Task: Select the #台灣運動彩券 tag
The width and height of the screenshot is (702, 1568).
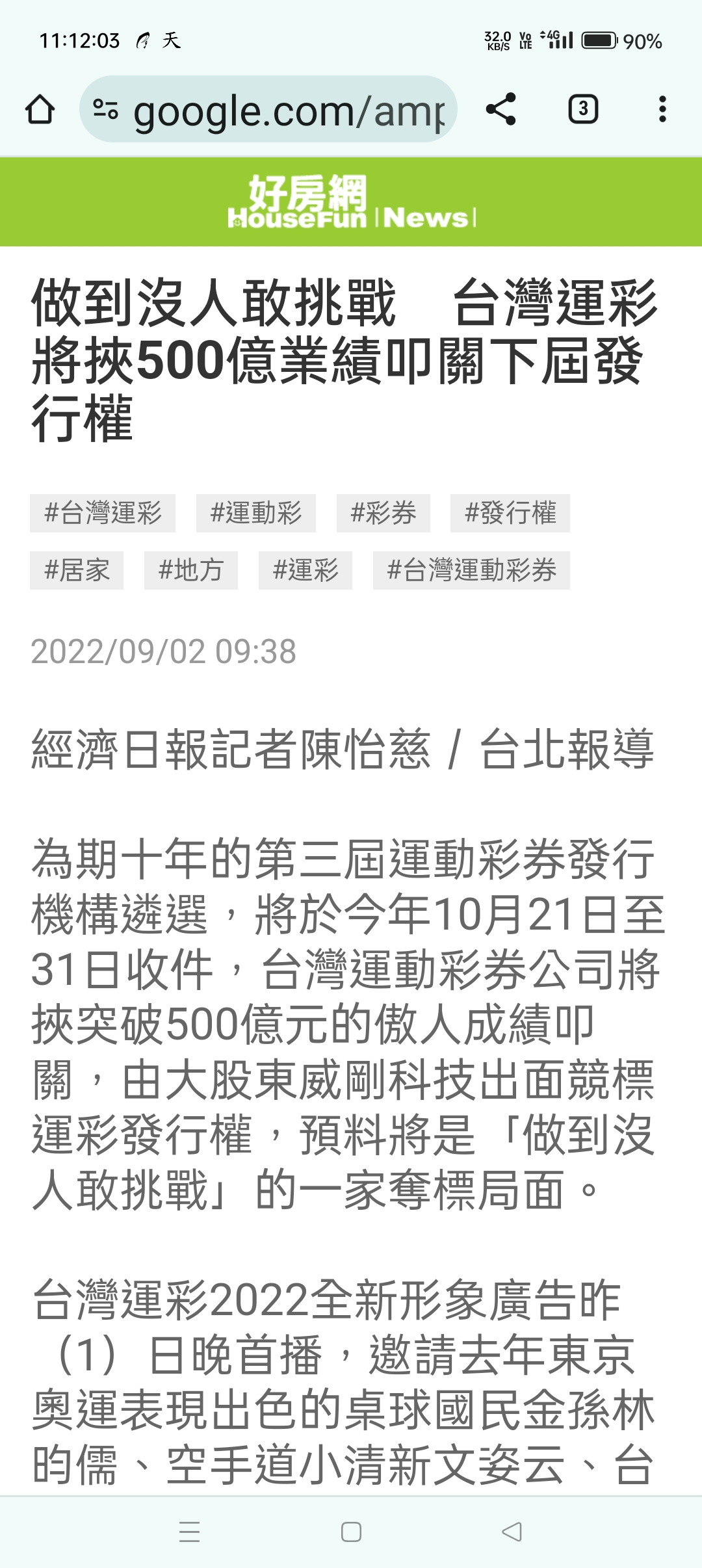Action: coord(471,570)
